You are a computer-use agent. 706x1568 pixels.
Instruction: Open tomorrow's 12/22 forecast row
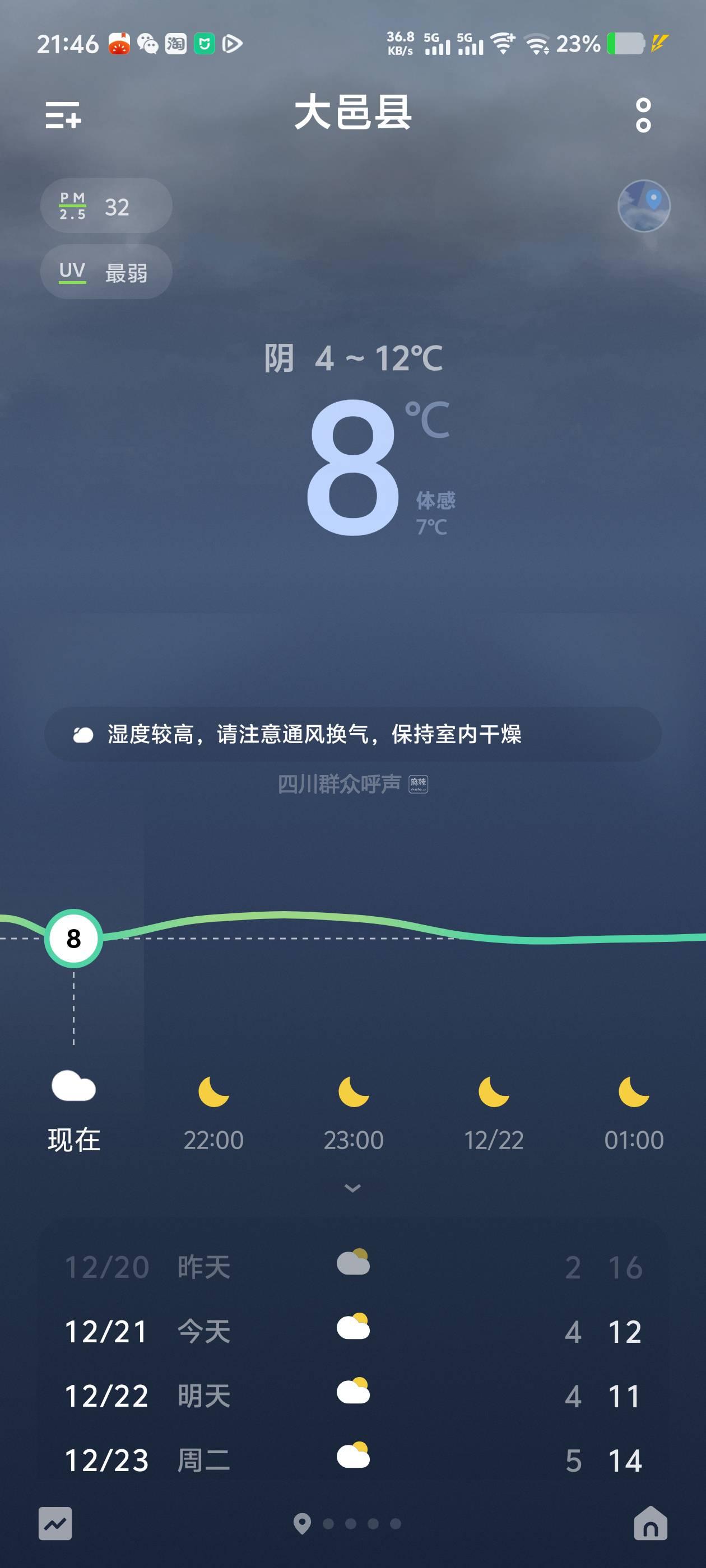[352, 1396]
